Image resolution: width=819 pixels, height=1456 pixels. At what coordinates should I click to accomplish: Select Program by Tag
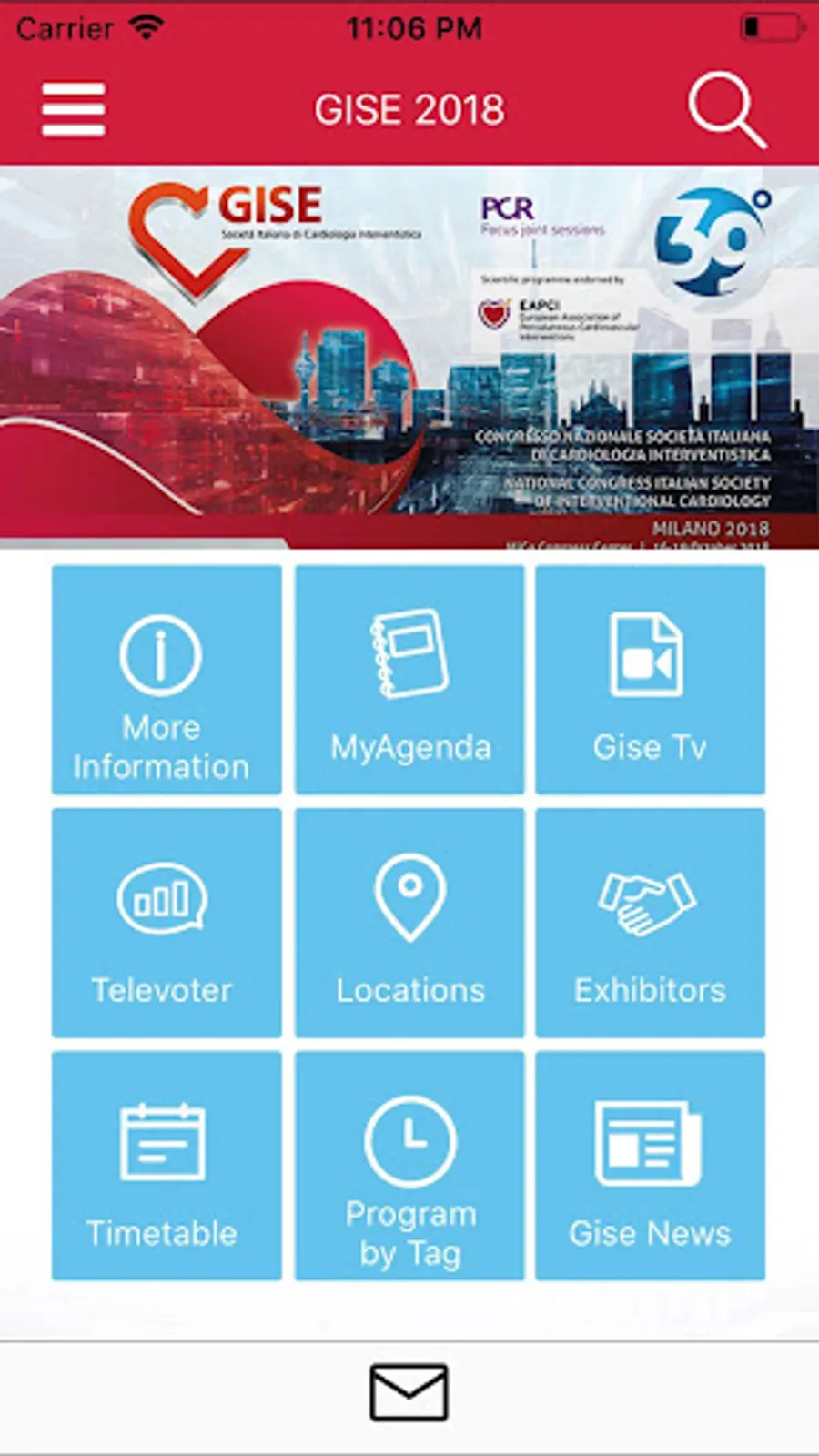(409, 1166)
